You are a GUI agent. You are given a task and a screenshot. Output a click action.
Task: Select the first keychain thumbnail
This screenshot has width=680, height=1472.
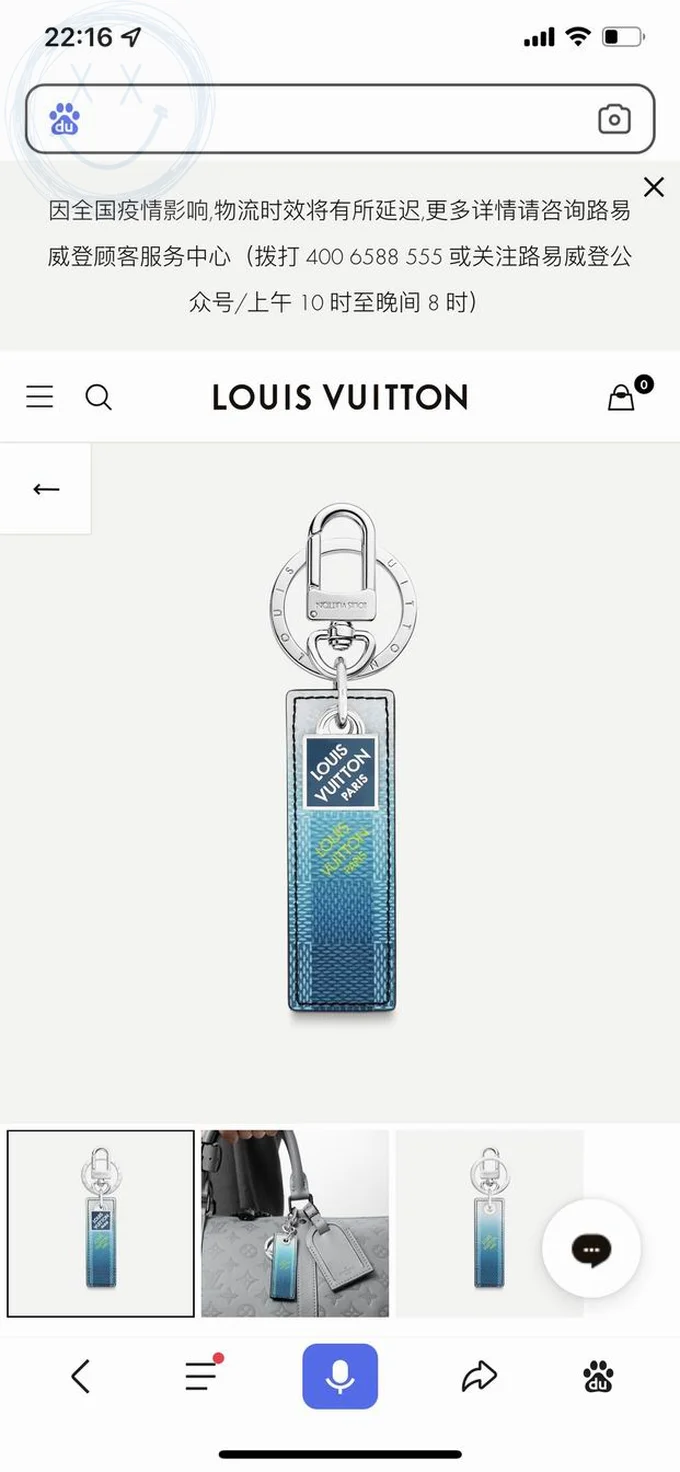click(x=100, y=1223)
